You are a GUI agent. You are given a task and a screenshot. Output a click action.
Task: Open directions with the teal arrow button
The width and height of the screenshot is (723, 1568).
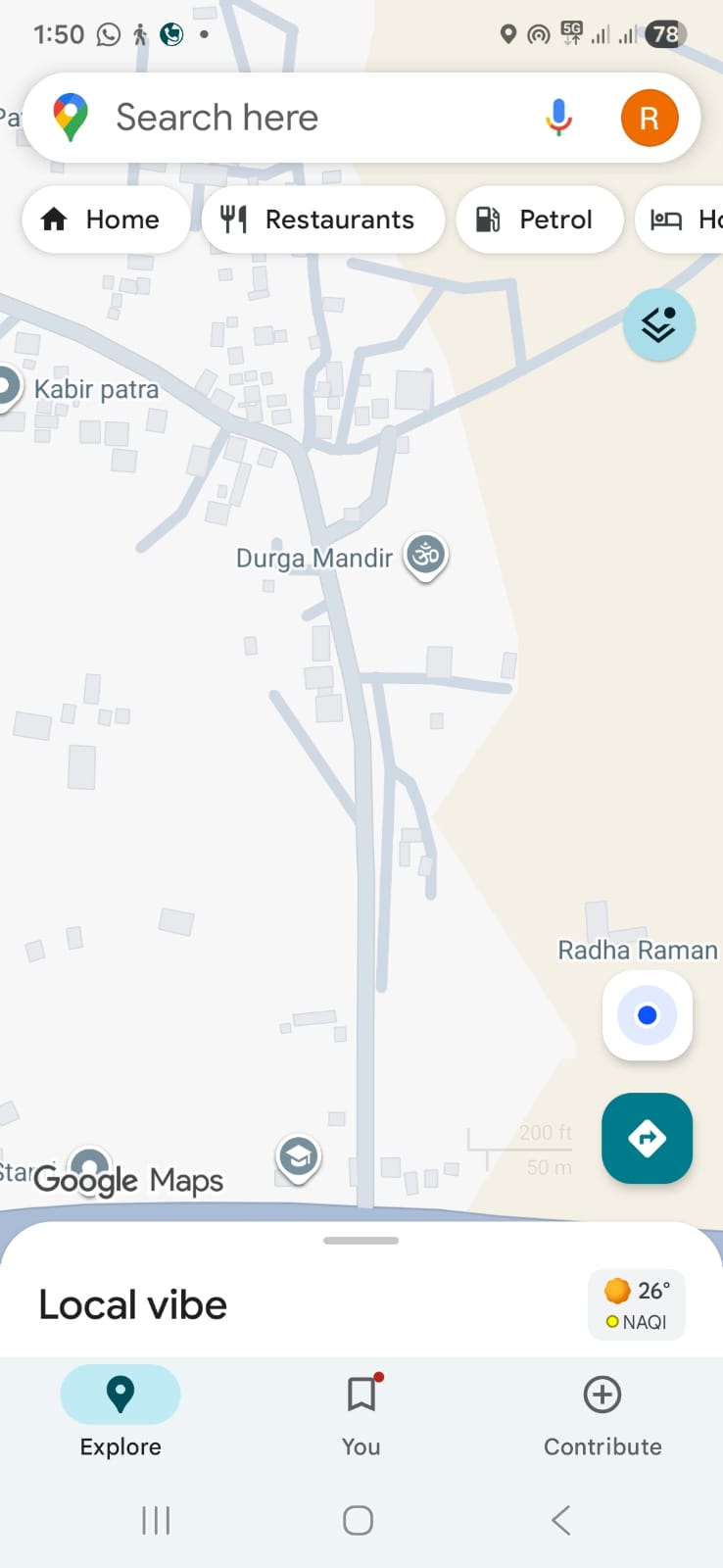tap(647, 1138)
